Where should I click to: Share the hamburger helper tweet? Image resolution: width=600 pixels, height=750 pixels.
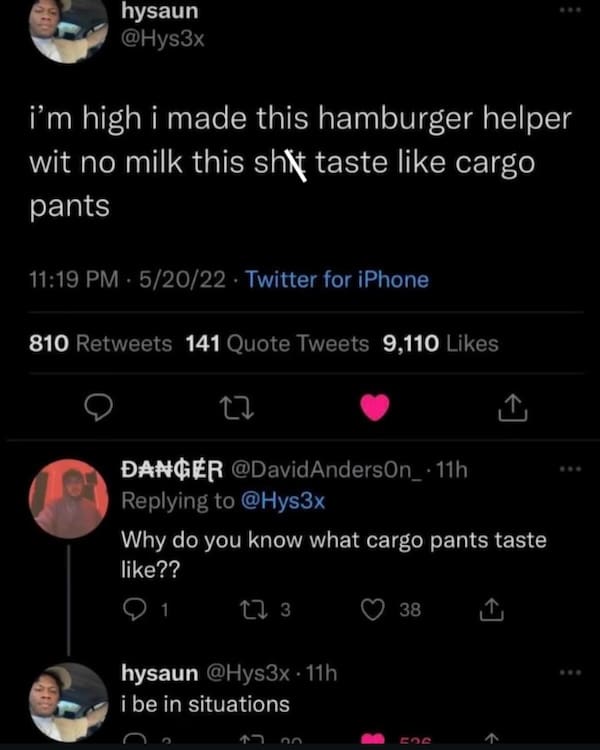point(510,406)
